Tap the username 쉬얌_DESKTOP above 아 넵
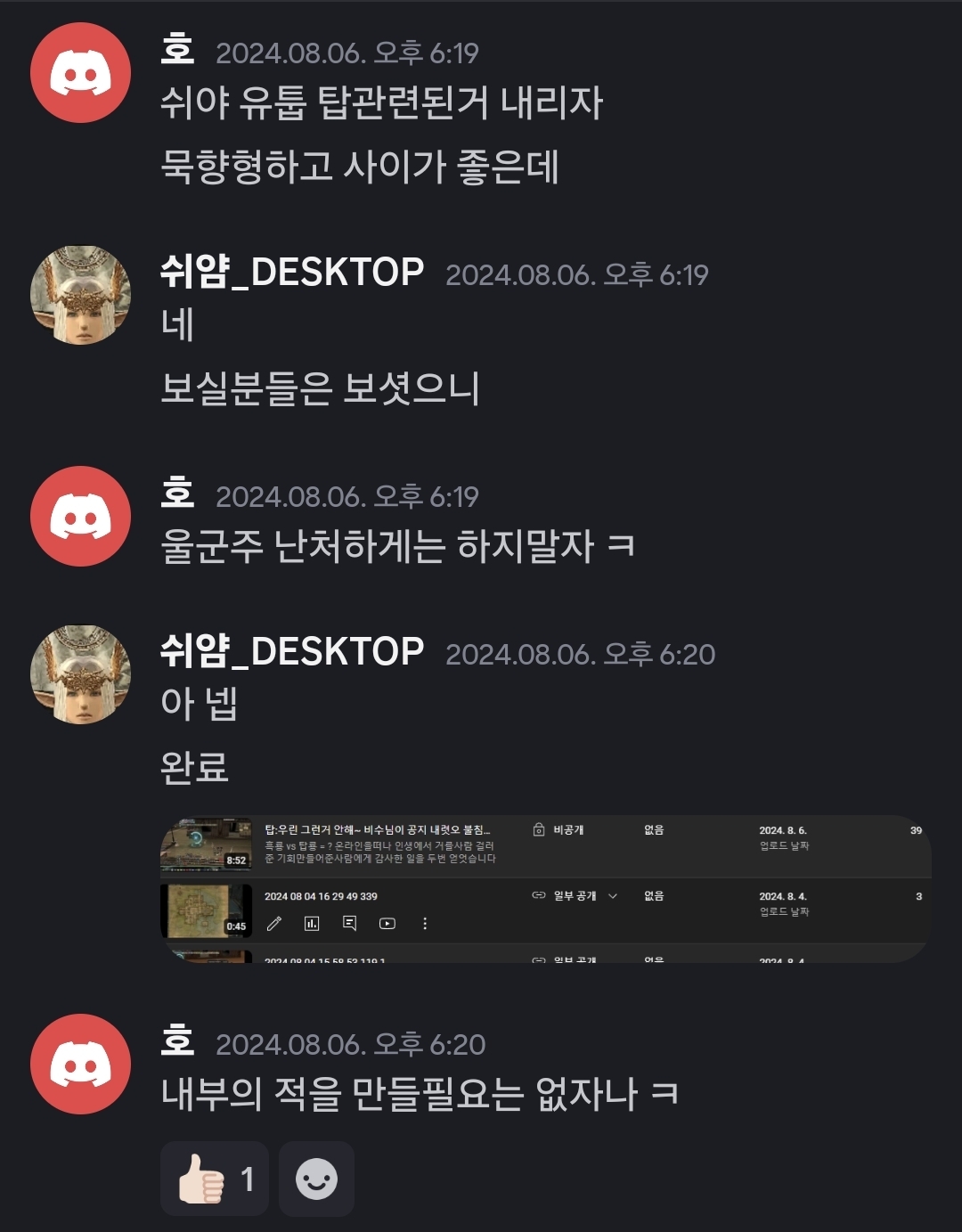Image resolution: width=962 pixels, height=1232 pixels. [292, 652]
